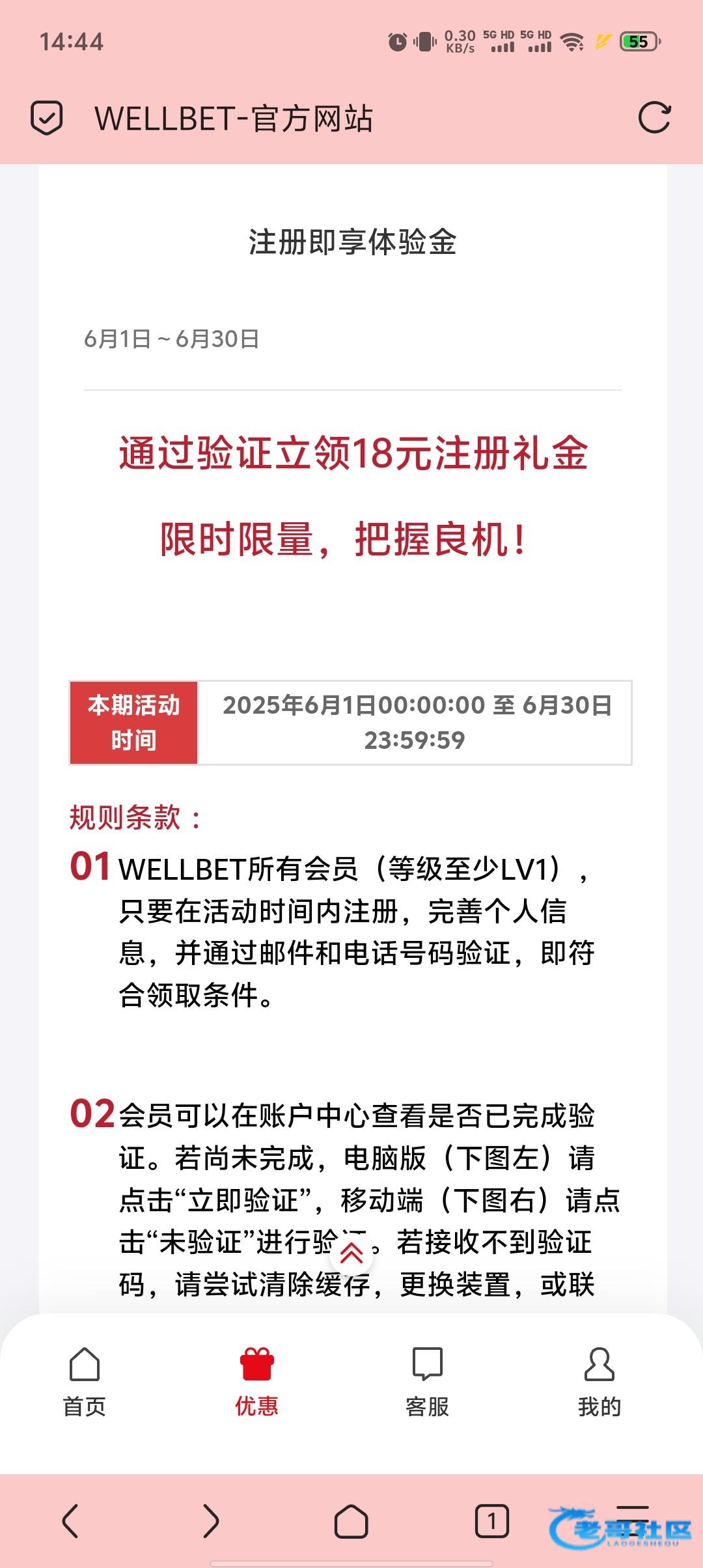
Task: Open the site security shield icon
Action: 47,118
